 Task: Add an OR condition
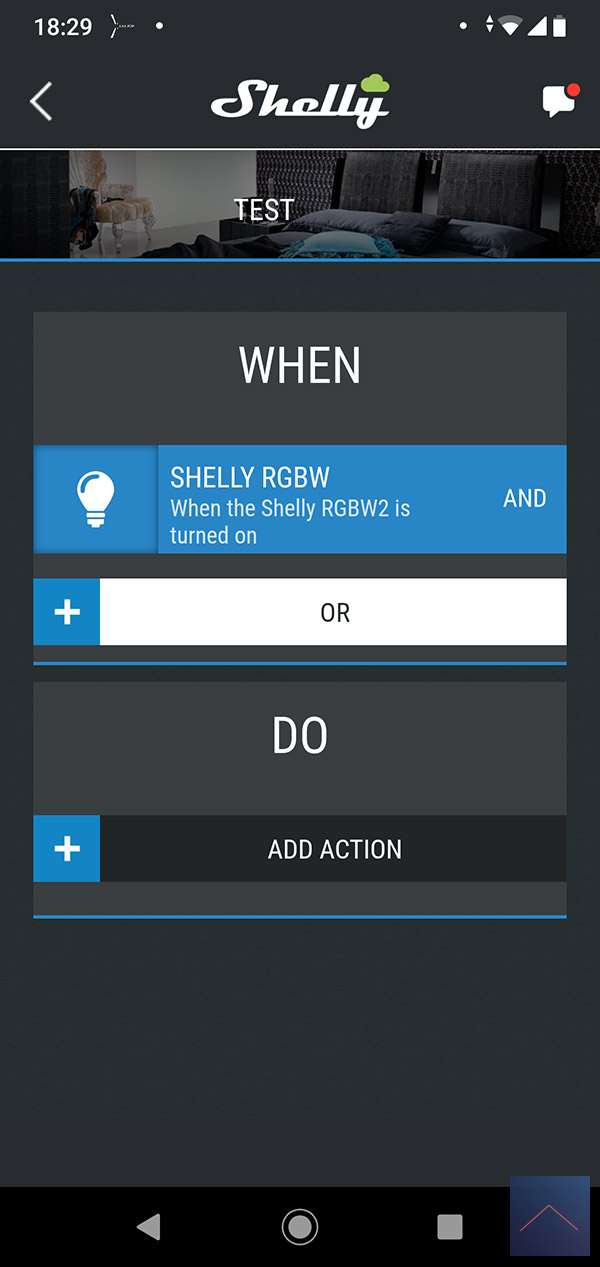pyautogui.click(x=300, y=612)
